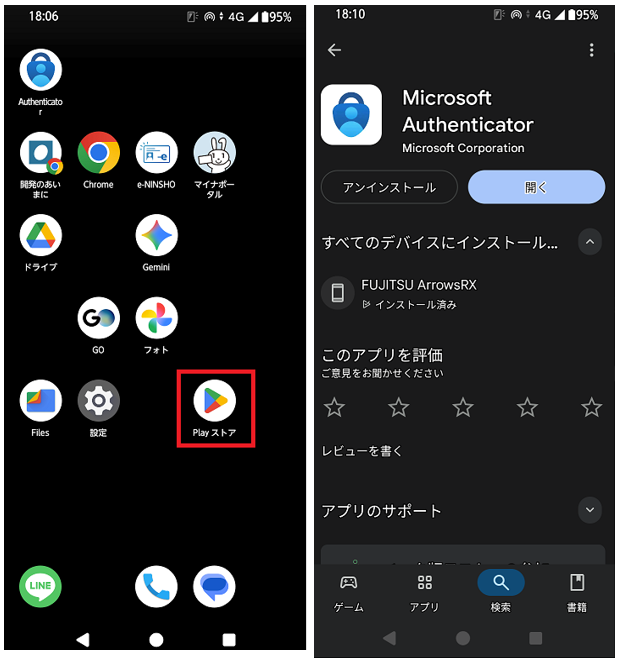
Task: Switch to the ゲーム tab
Action: 348,593
